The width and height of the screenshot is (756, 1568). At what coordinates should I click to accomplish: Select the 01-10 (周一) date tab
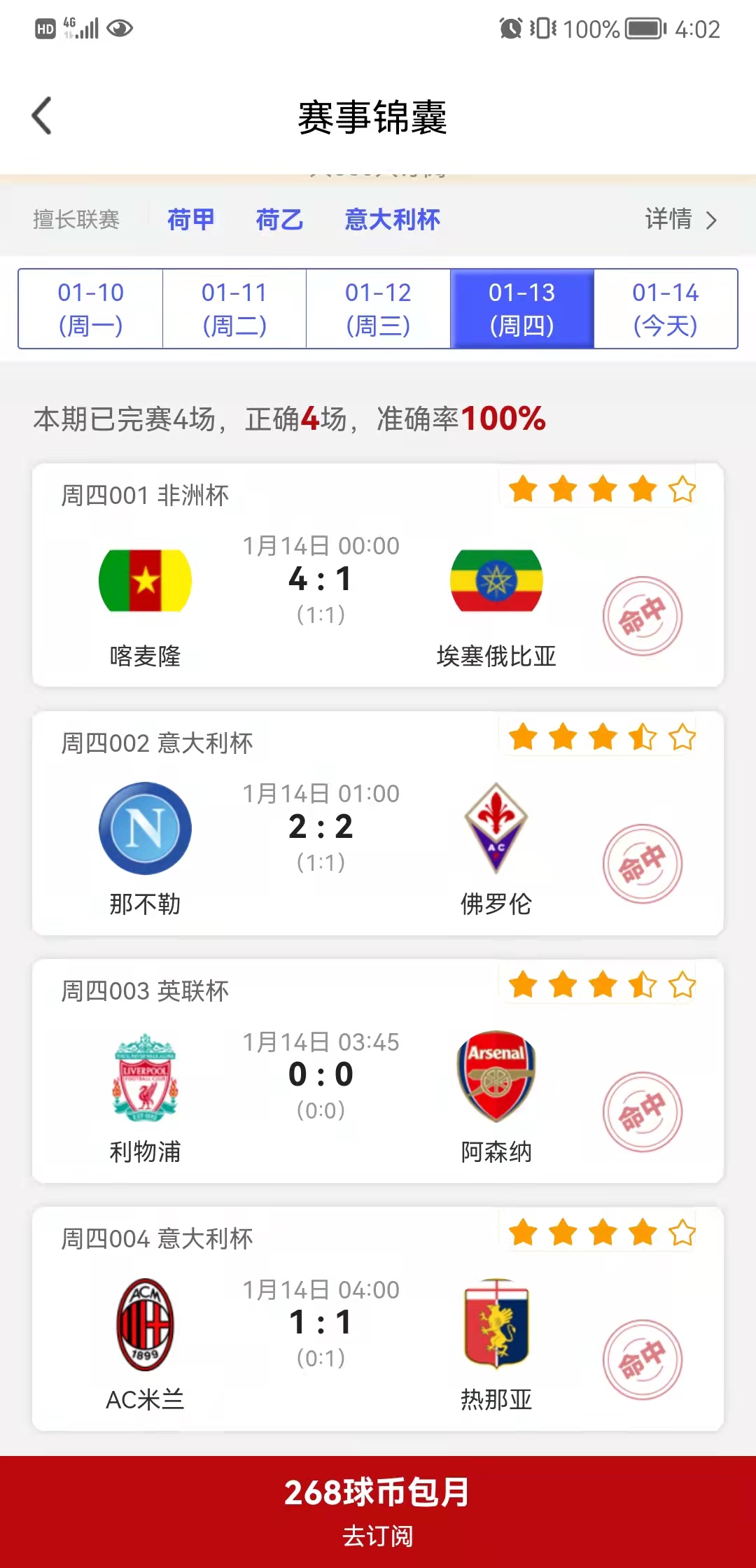[x=91, y=309]
